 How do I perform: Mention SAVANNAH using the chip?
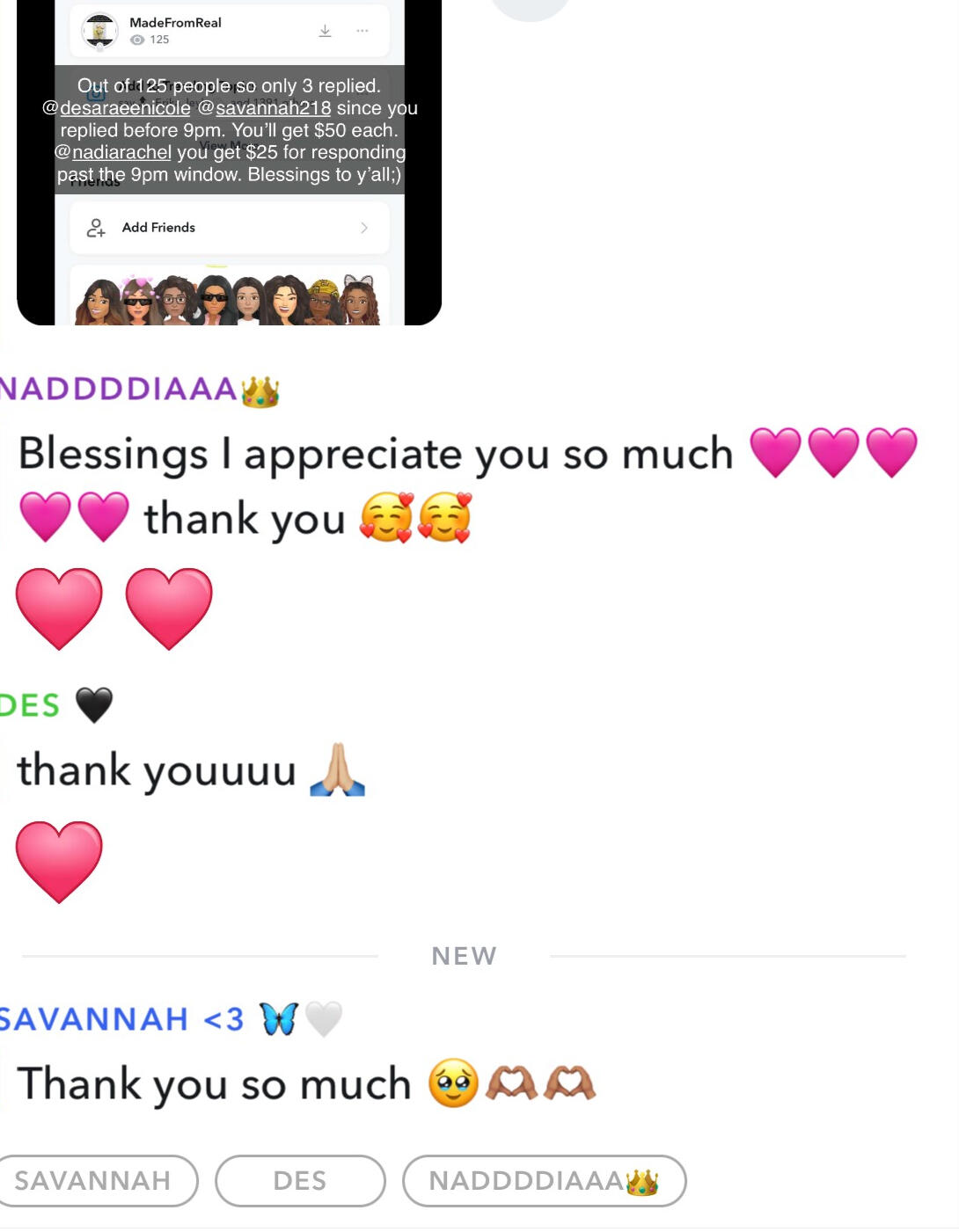pos(95,1180)
